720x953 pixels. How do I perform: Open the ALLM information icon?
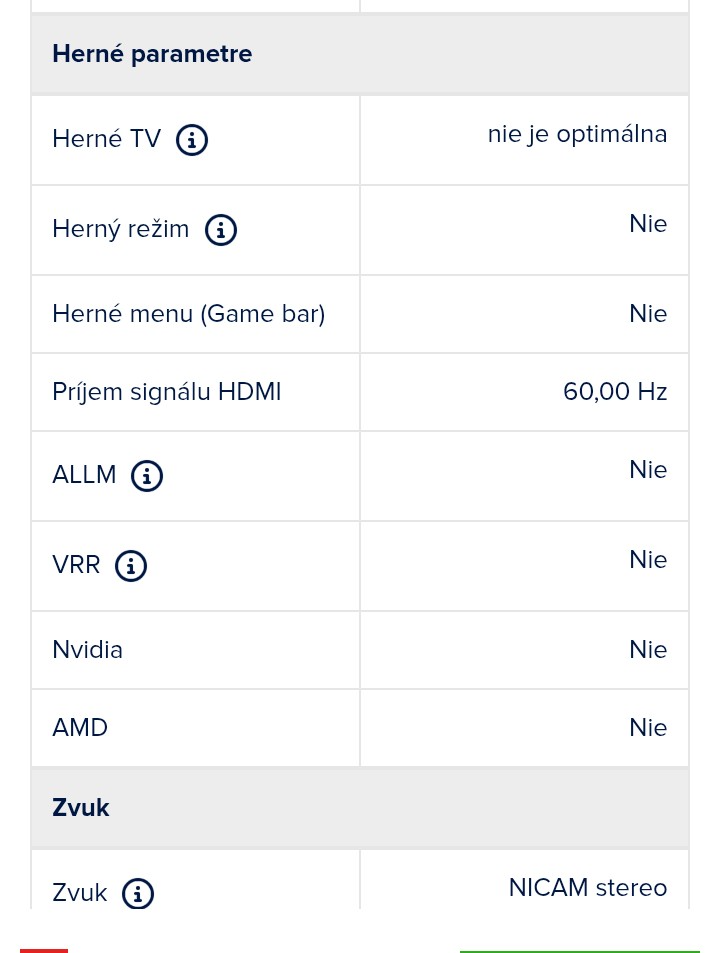147,476
